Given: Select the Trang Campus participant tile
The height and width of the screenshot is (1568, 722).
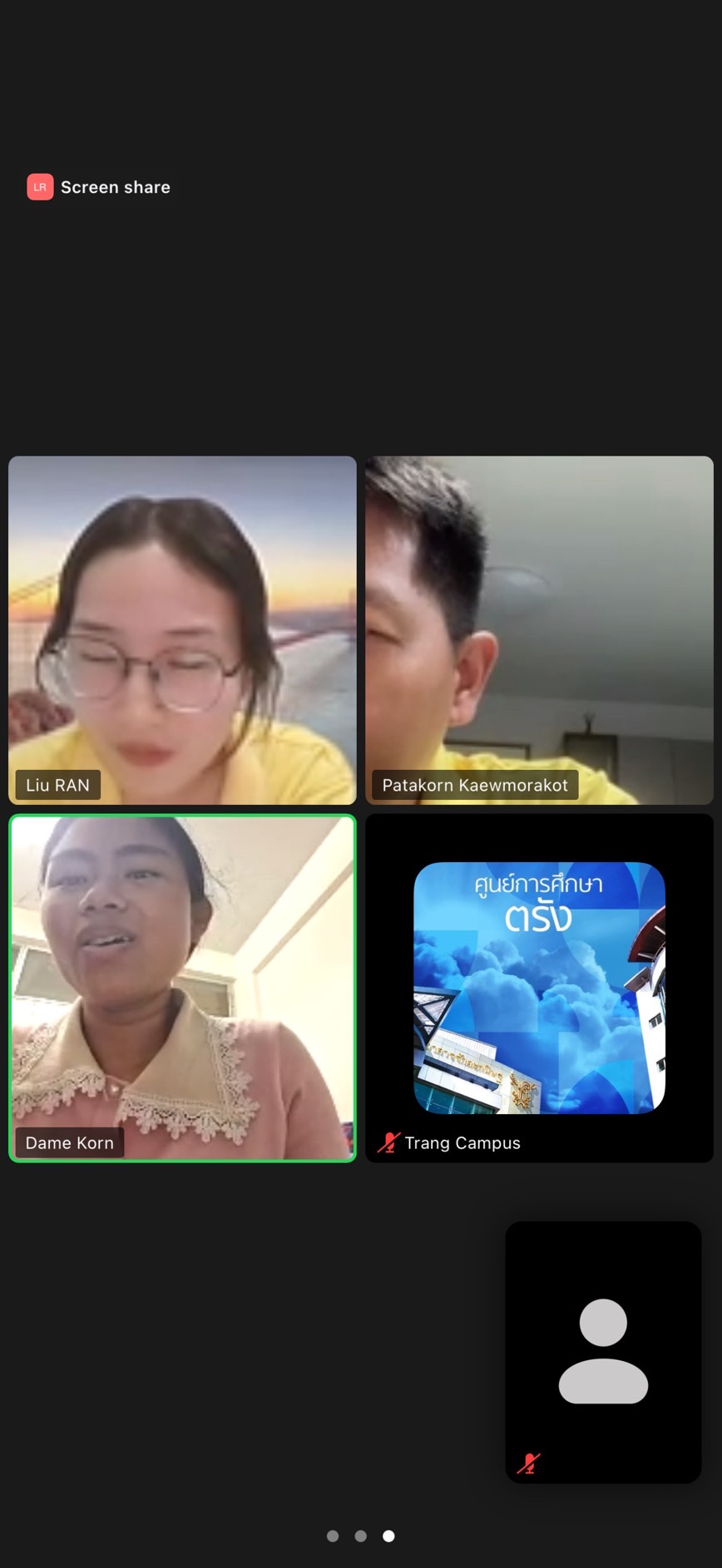Looking at the screenshot, I should tap(539, 988).
